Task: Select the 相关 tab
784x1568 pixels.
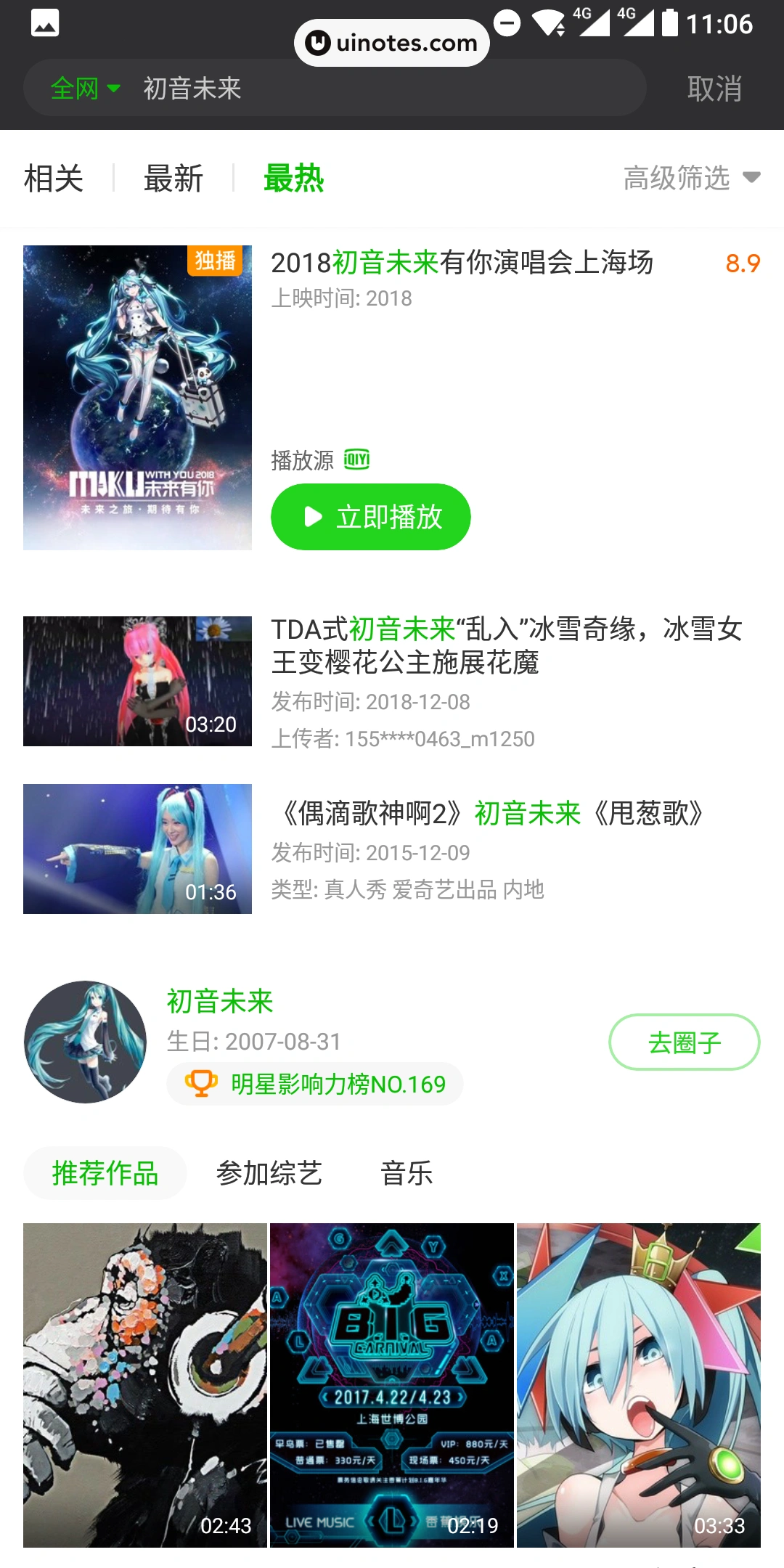Action: [53, 178]
